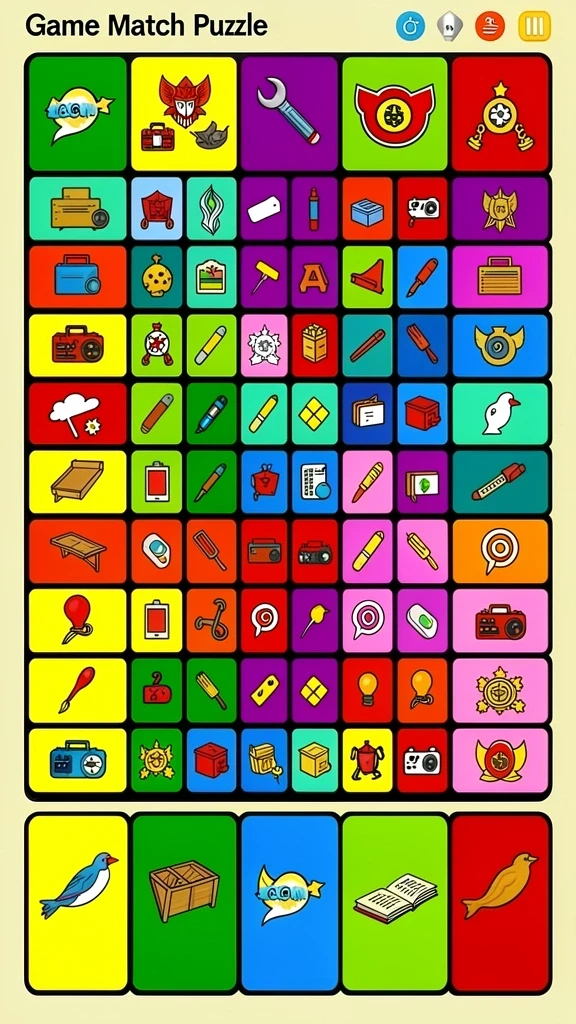Screen dimensions: 576x1024
Task: Open the gray gem icon at top
Action: point(450,26)
